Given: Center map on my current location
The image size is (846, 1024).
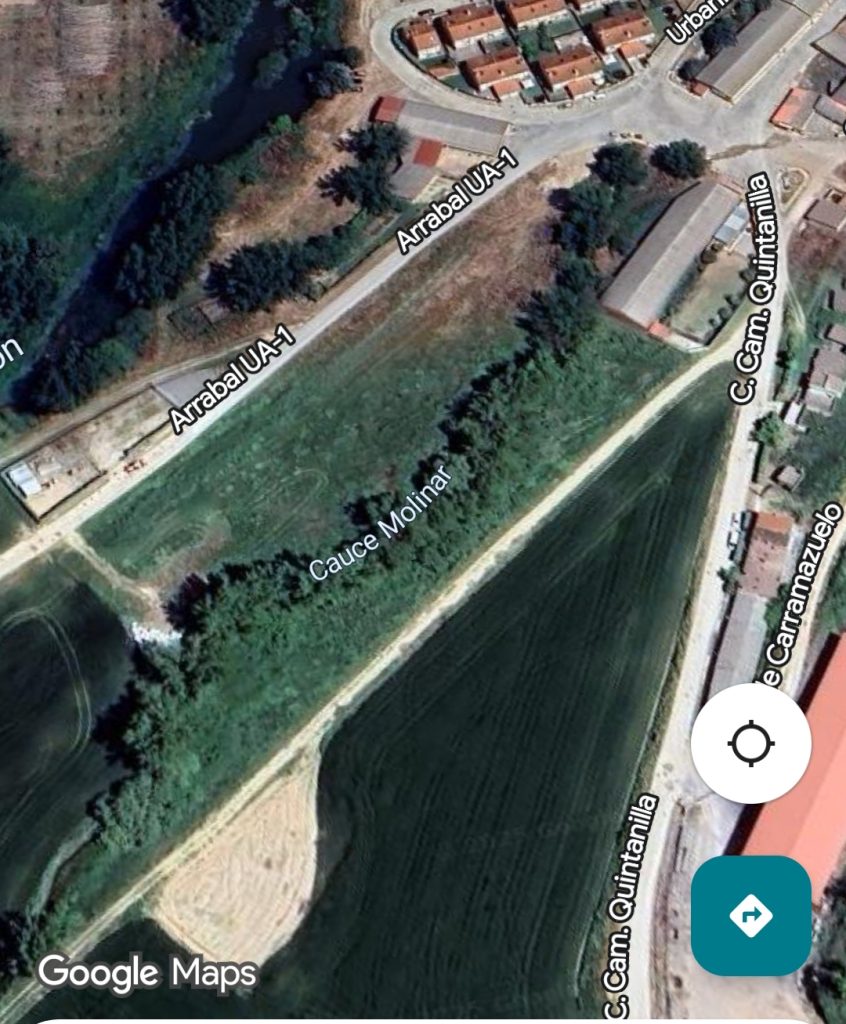Looking at the screenshot, I should tap(751, 744).
